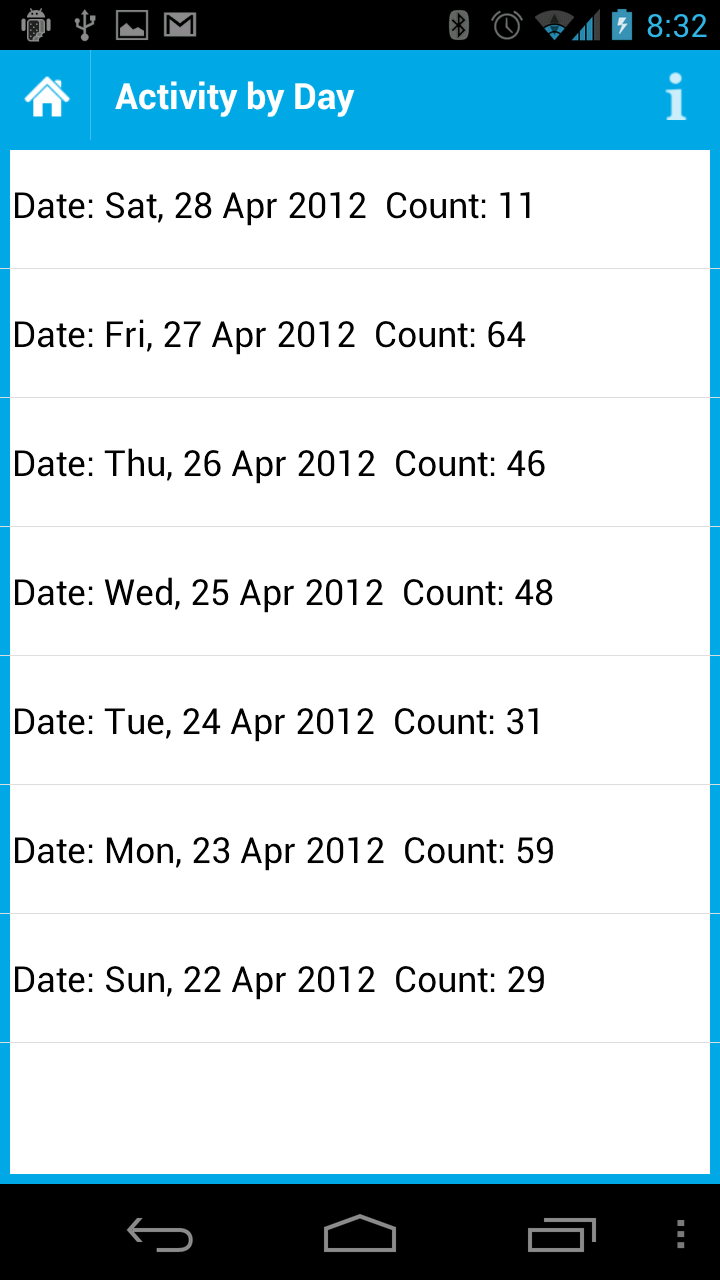Image resolution: width=720 pixels, height=1280 pixels.
Task: Tap the Tue, 24 Apr 2012 row
Action: coord(360,720)
